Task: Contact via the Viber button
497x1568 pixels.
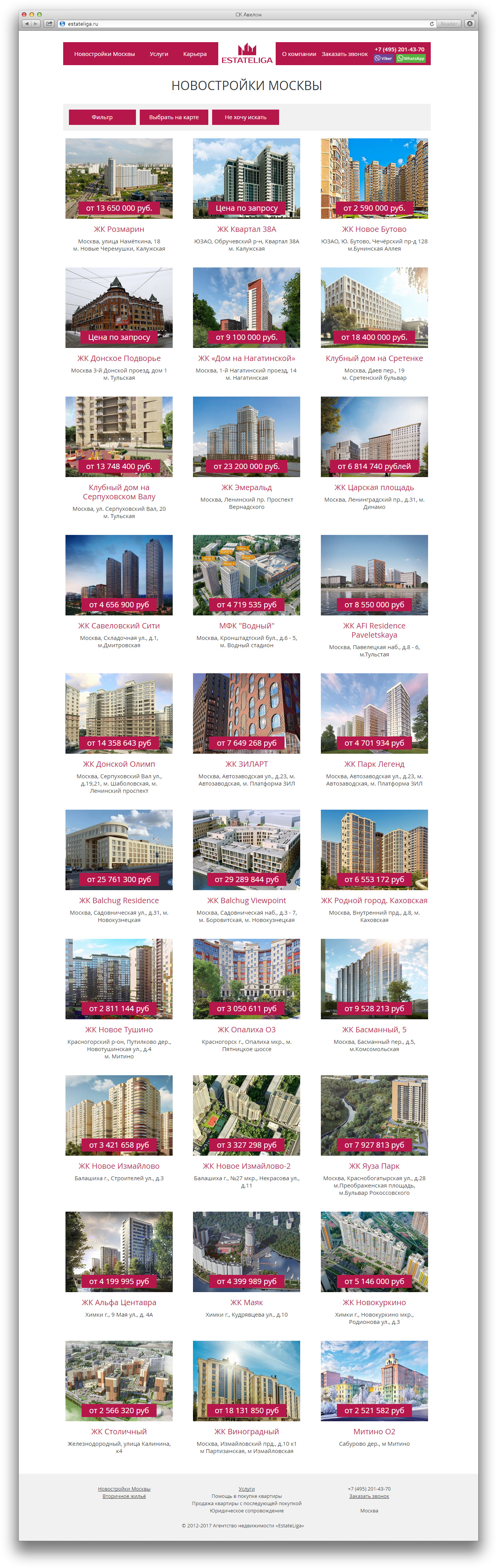Action: [x=383, y=58]
